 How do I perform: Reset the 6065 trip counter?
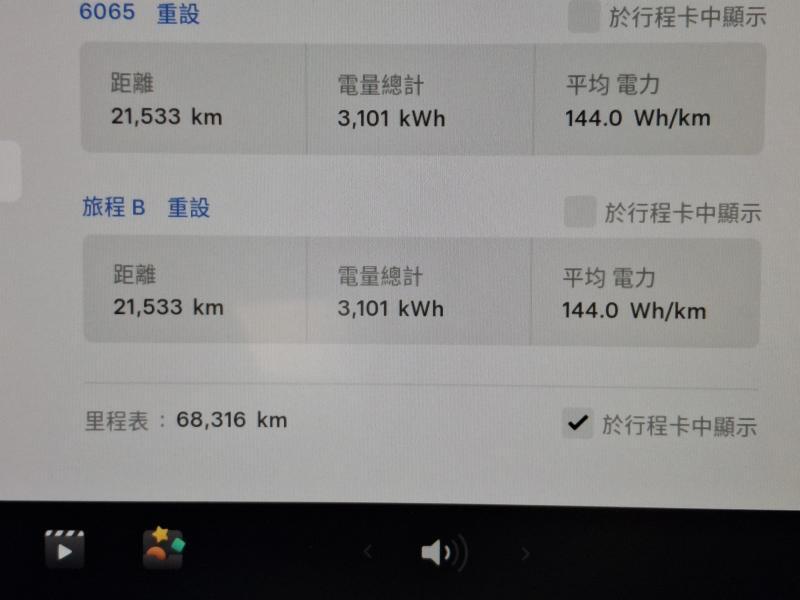[178, 15]
